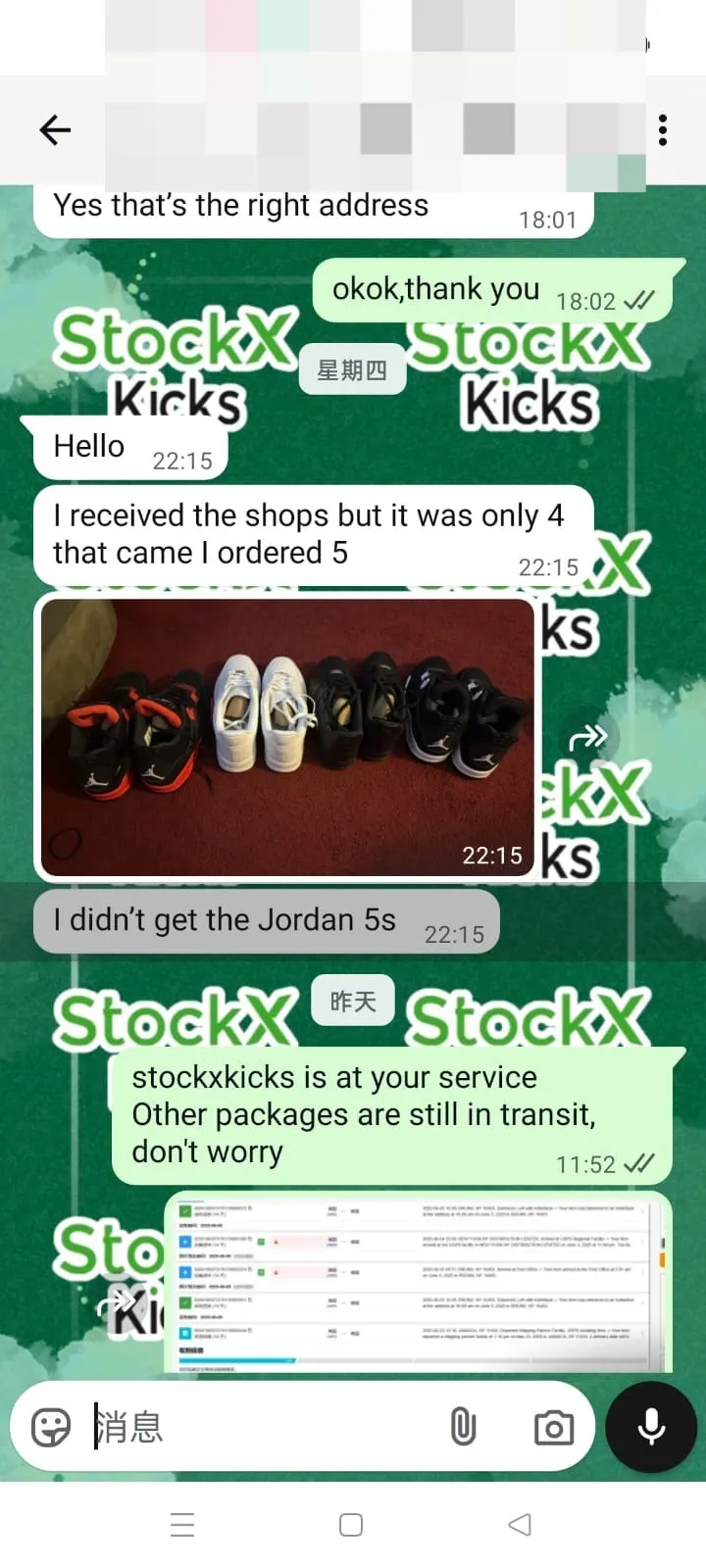Forward the tracking screenshot image
Screen dimensions: 706x1568
(x=120, y=1301)
